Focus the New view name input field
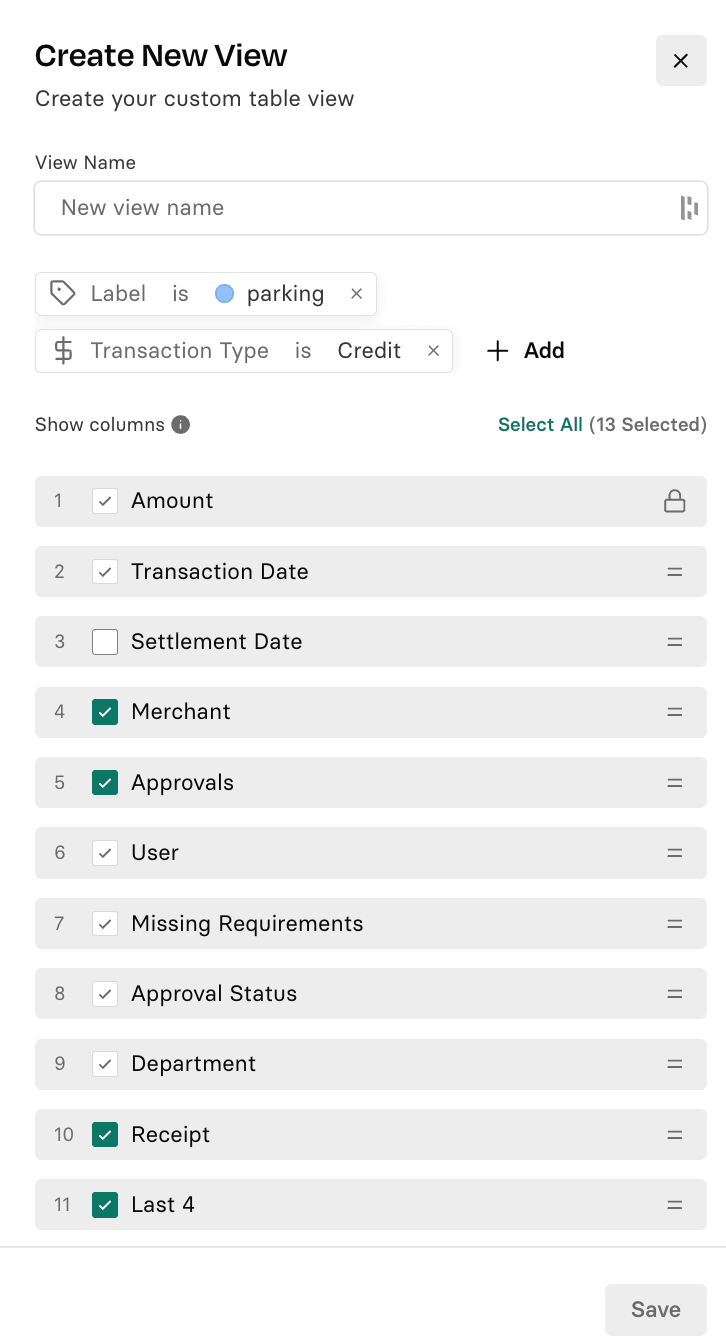726x1344 pixels. click(x=300, y=207)
